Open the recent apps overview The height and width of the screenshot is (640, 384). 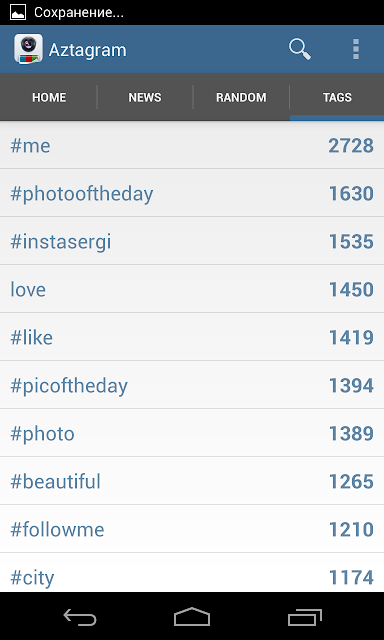click(x=304, y=617)
